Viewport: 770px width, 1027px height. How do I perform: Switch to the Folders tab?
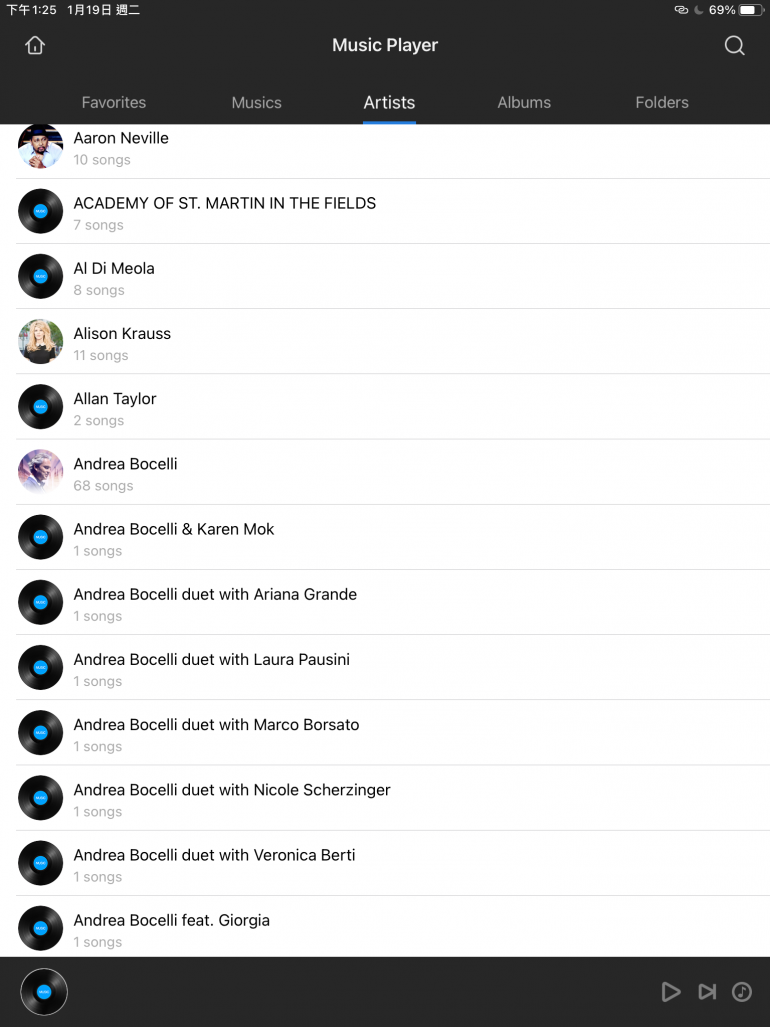coord(661,102)
